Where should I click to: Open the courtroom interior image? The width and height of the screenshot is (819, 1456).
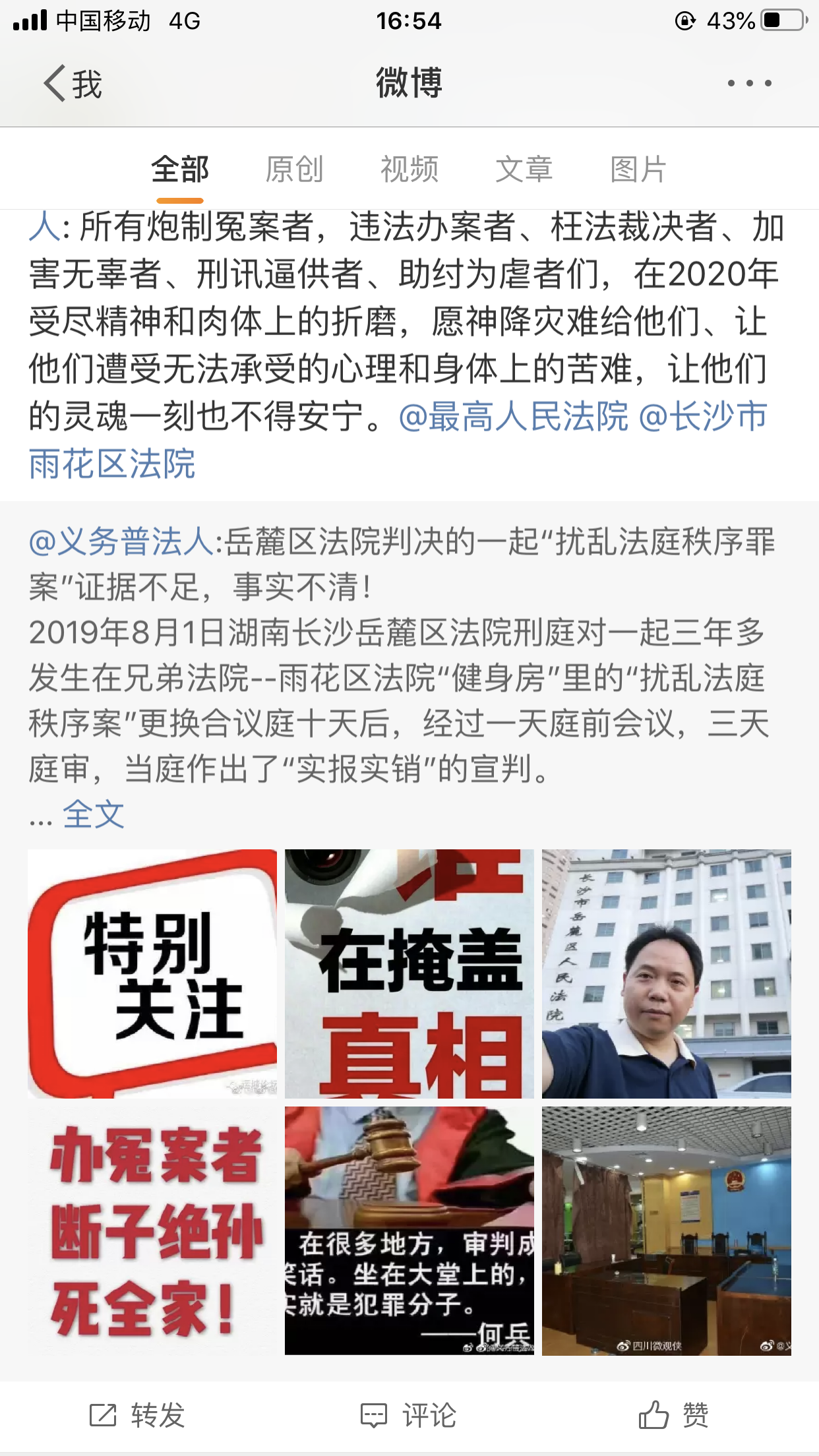pos(666,1230)
